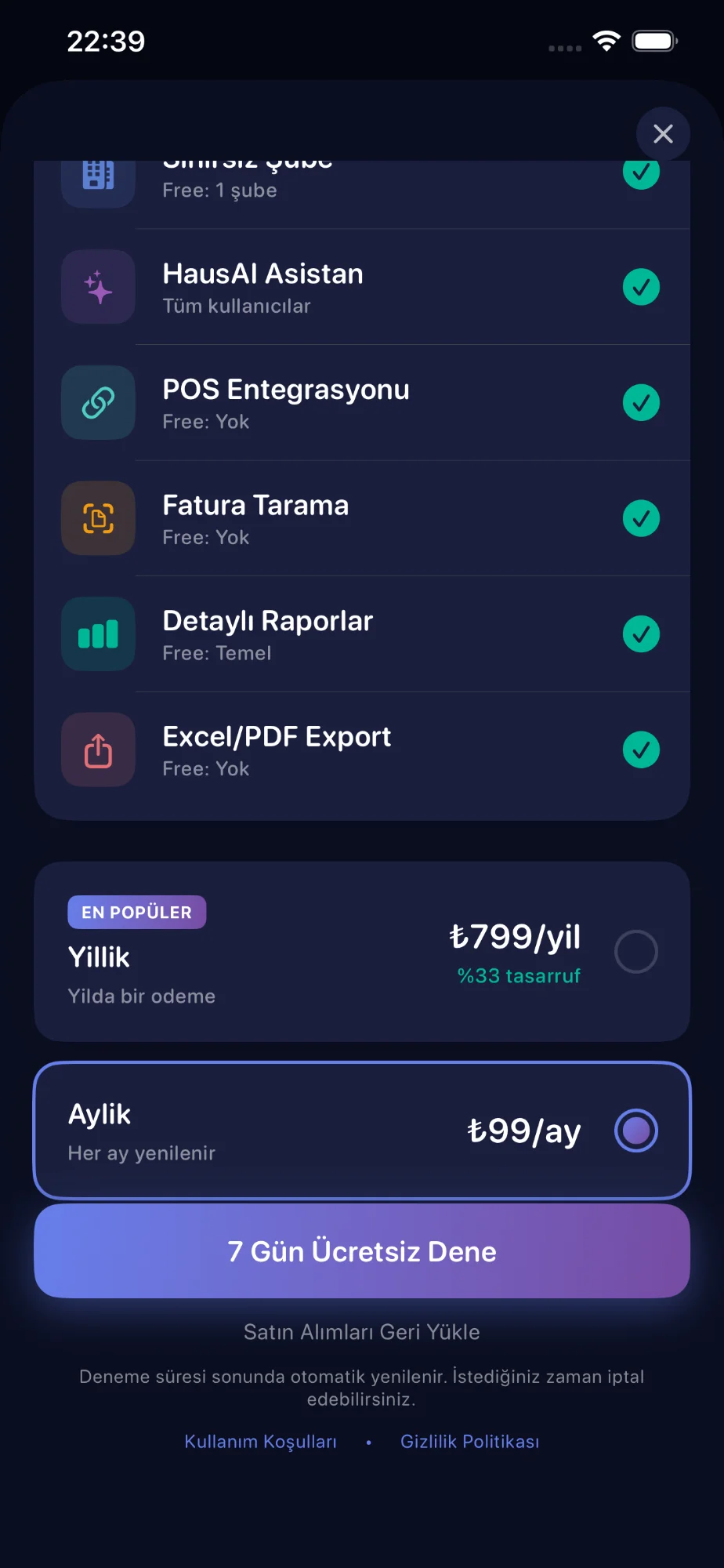Click the Sınırsız Şube building icon
Viewport: 724px width, 1568px height.
pos(97,176)
